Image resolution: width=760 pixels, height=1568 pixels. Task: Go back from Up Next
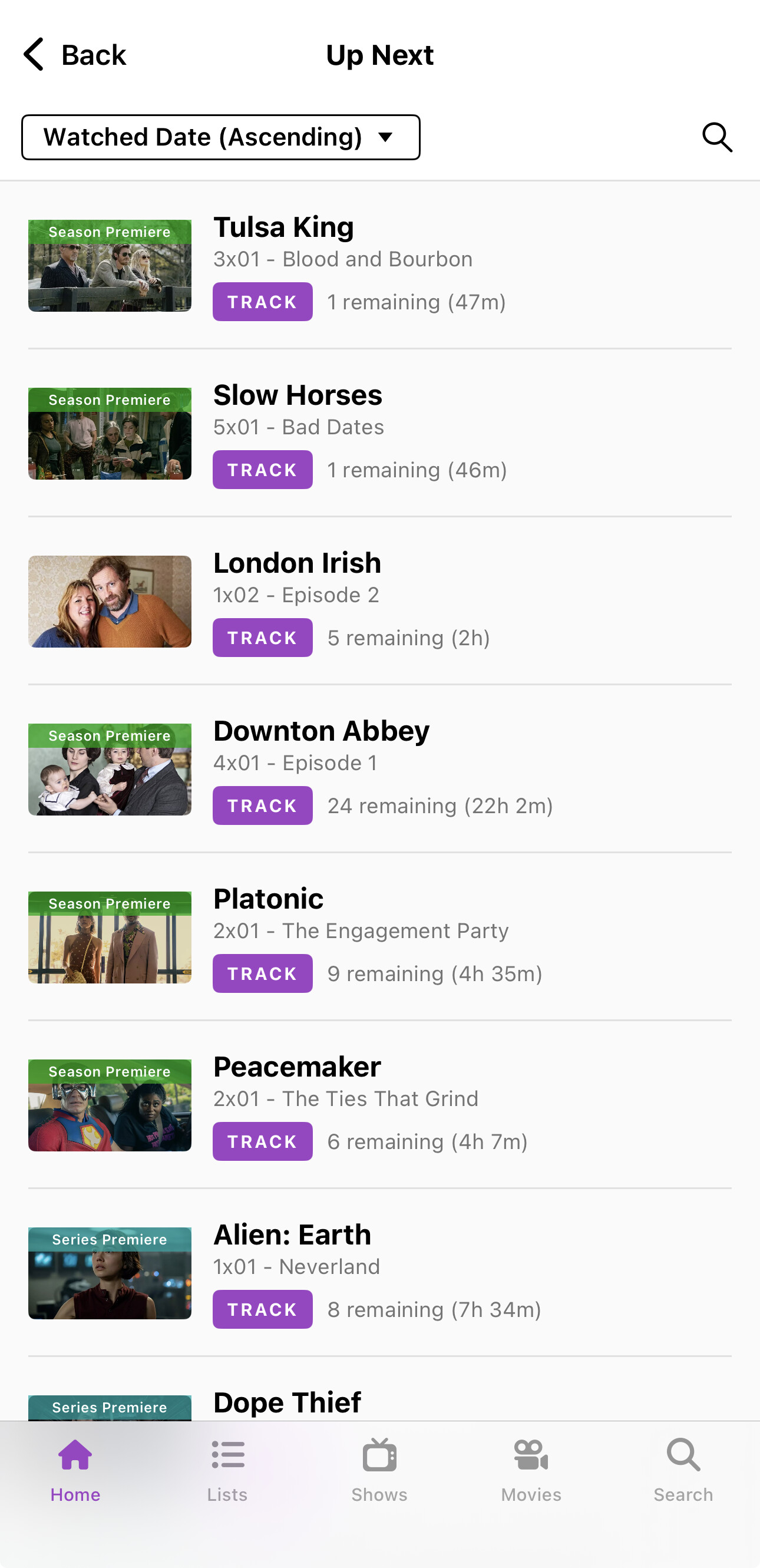[x=74, y=55]
